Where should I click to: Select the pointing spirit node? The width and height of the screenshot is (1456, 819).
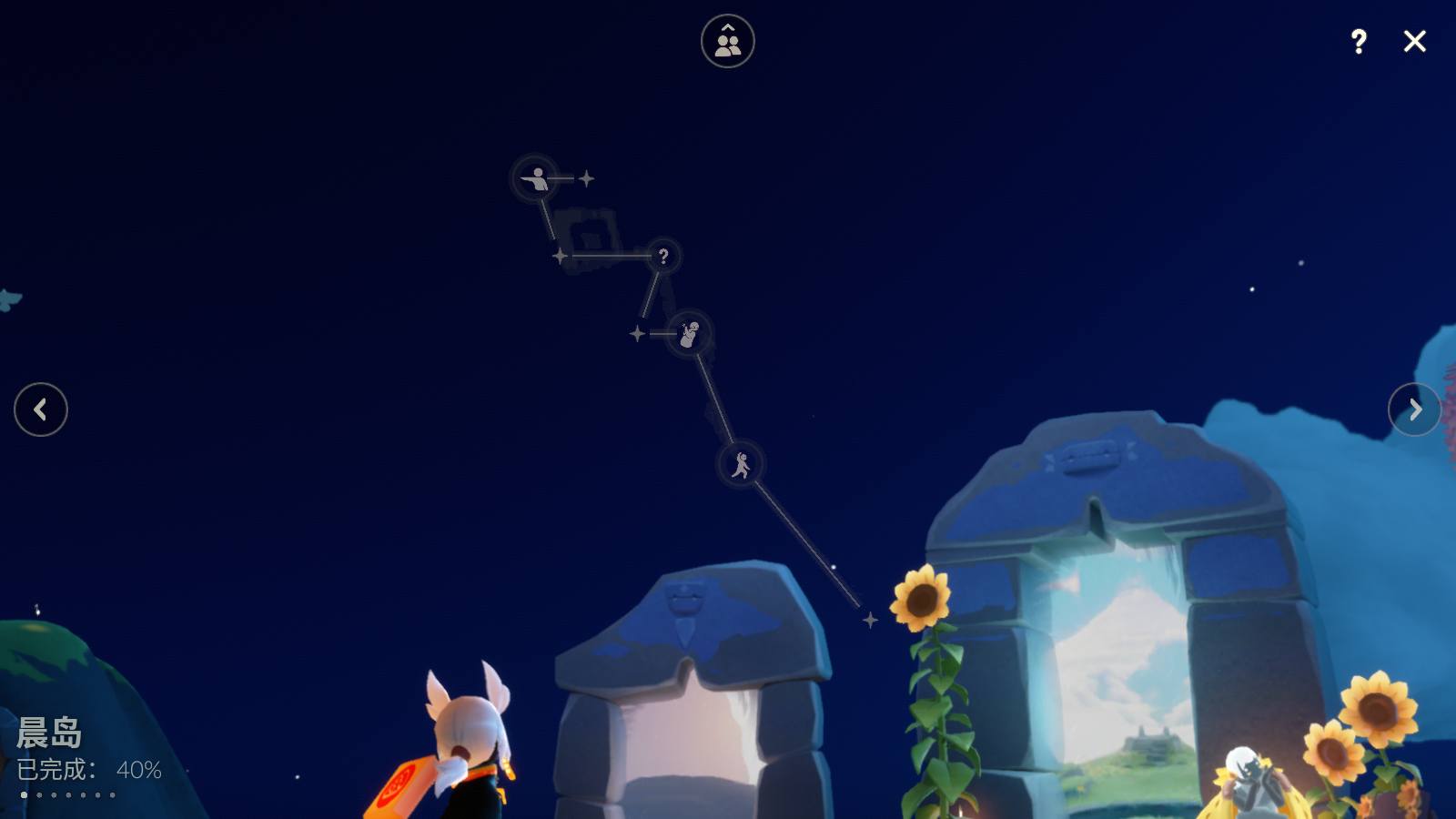click(535, 178)
